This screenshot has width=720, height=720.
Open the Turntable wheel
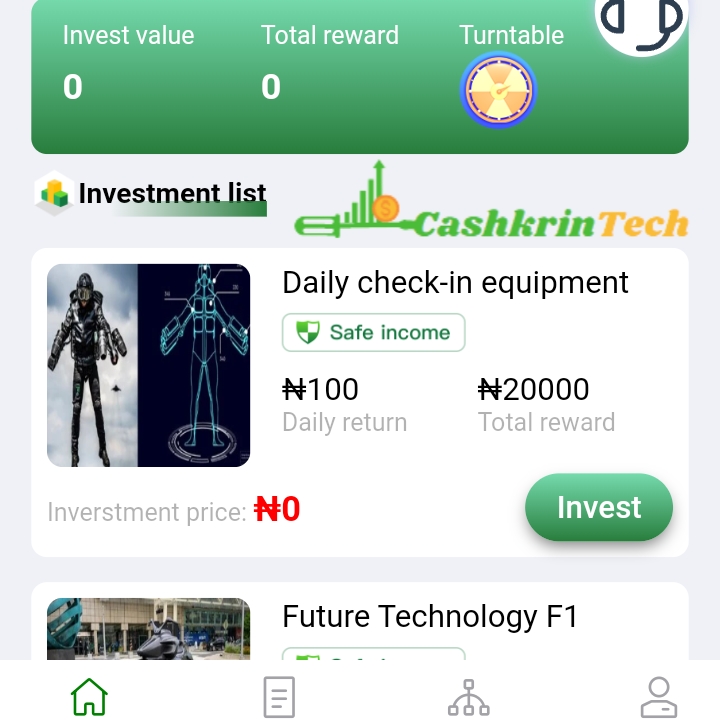pyautogui.click(x=498, y=91)
